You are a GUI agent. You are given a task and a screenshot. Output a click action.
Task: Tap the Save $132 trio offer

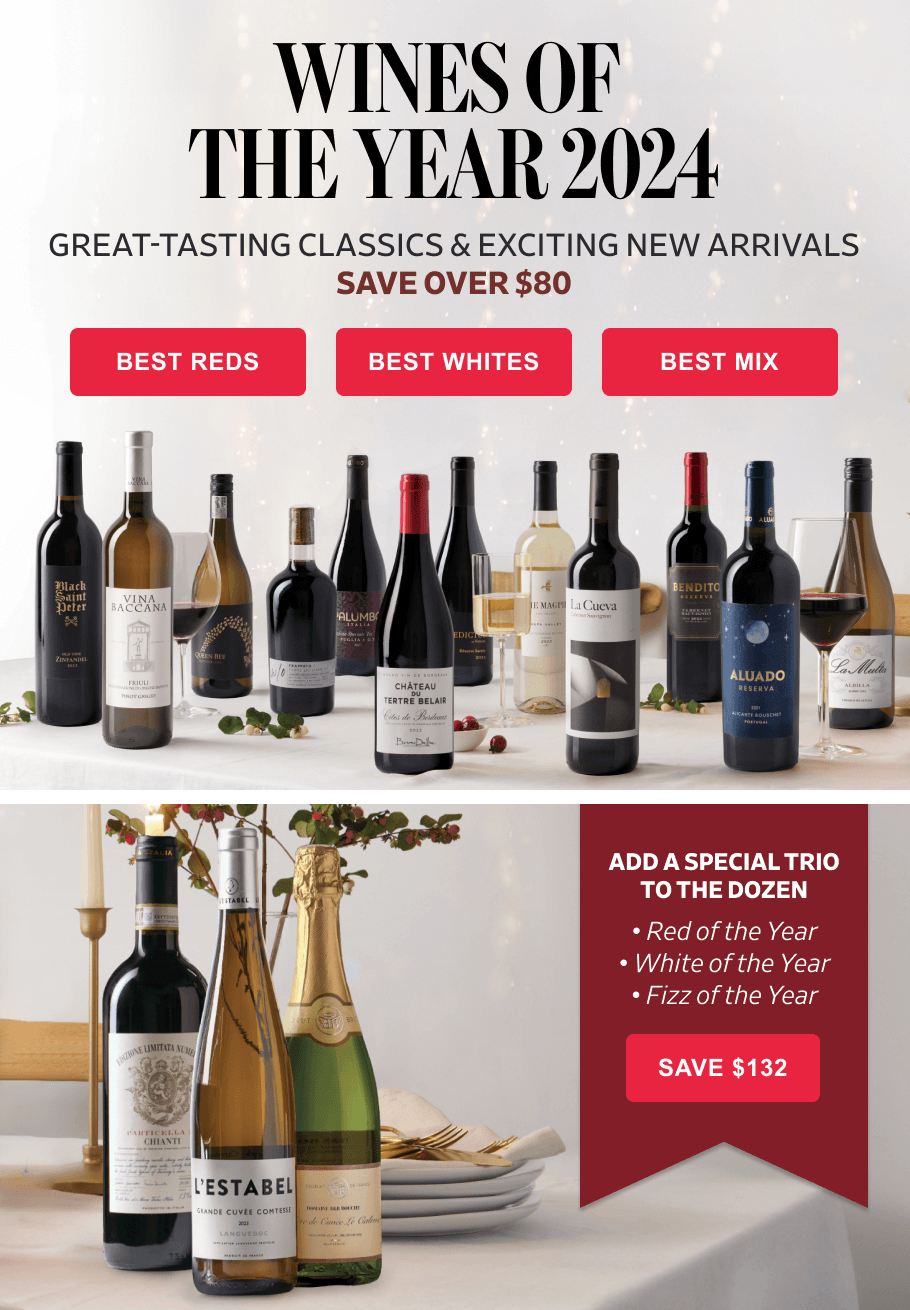[x=722, y=1068]
